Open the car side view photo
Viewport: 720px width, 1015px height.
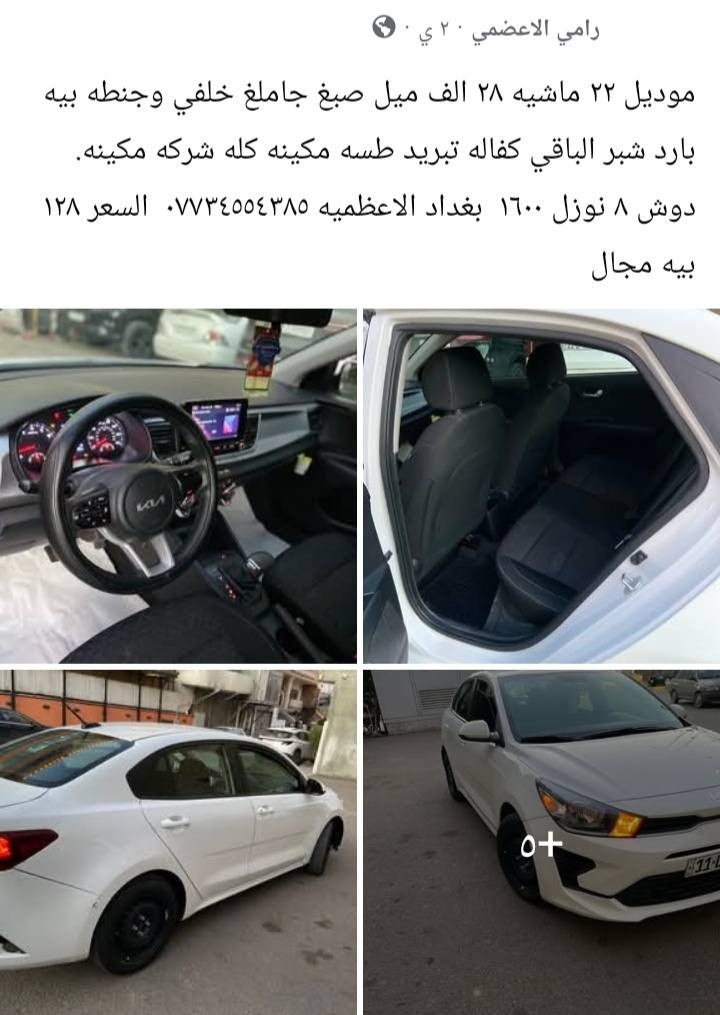(x=178, y=842)
